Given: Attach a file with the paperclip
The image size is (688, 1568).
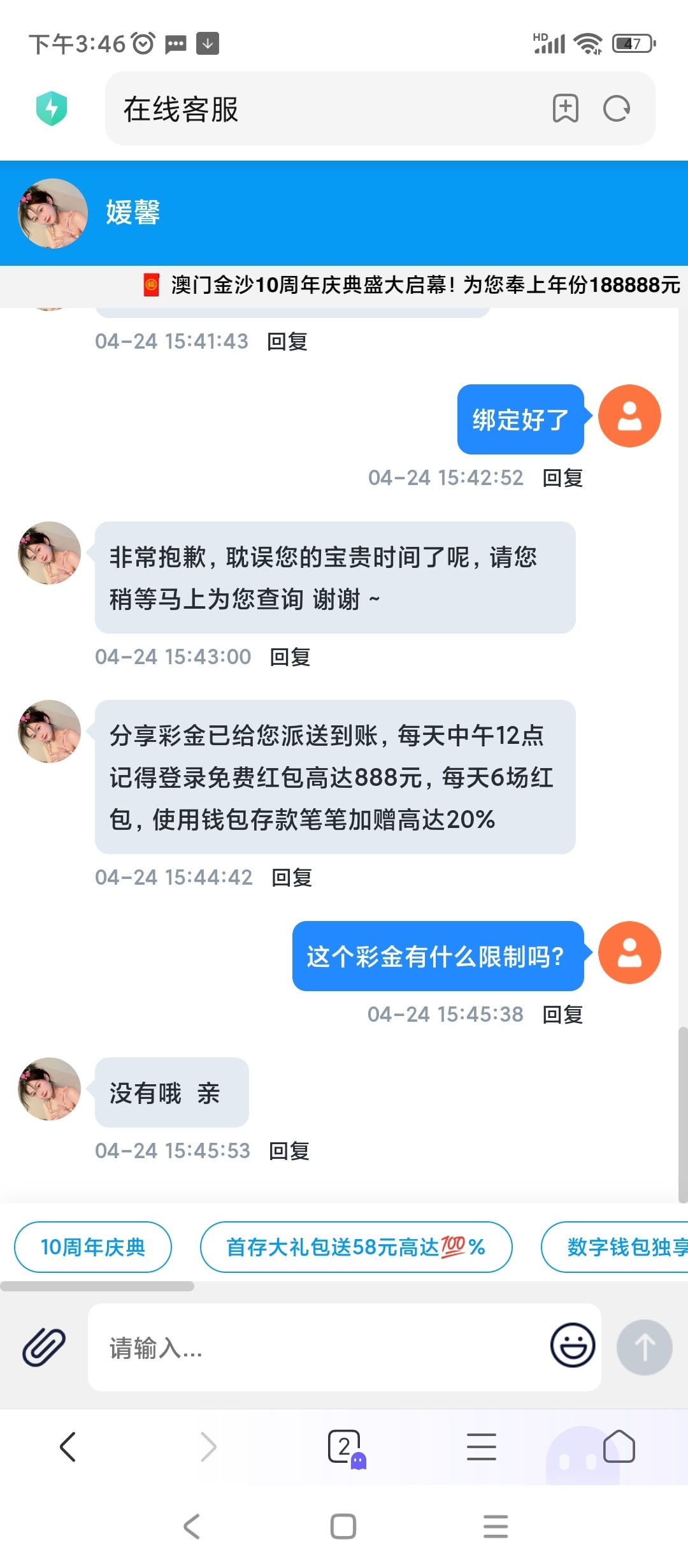Looking at the screenshot, I should pyautogui.click(x=44, y=1347).
